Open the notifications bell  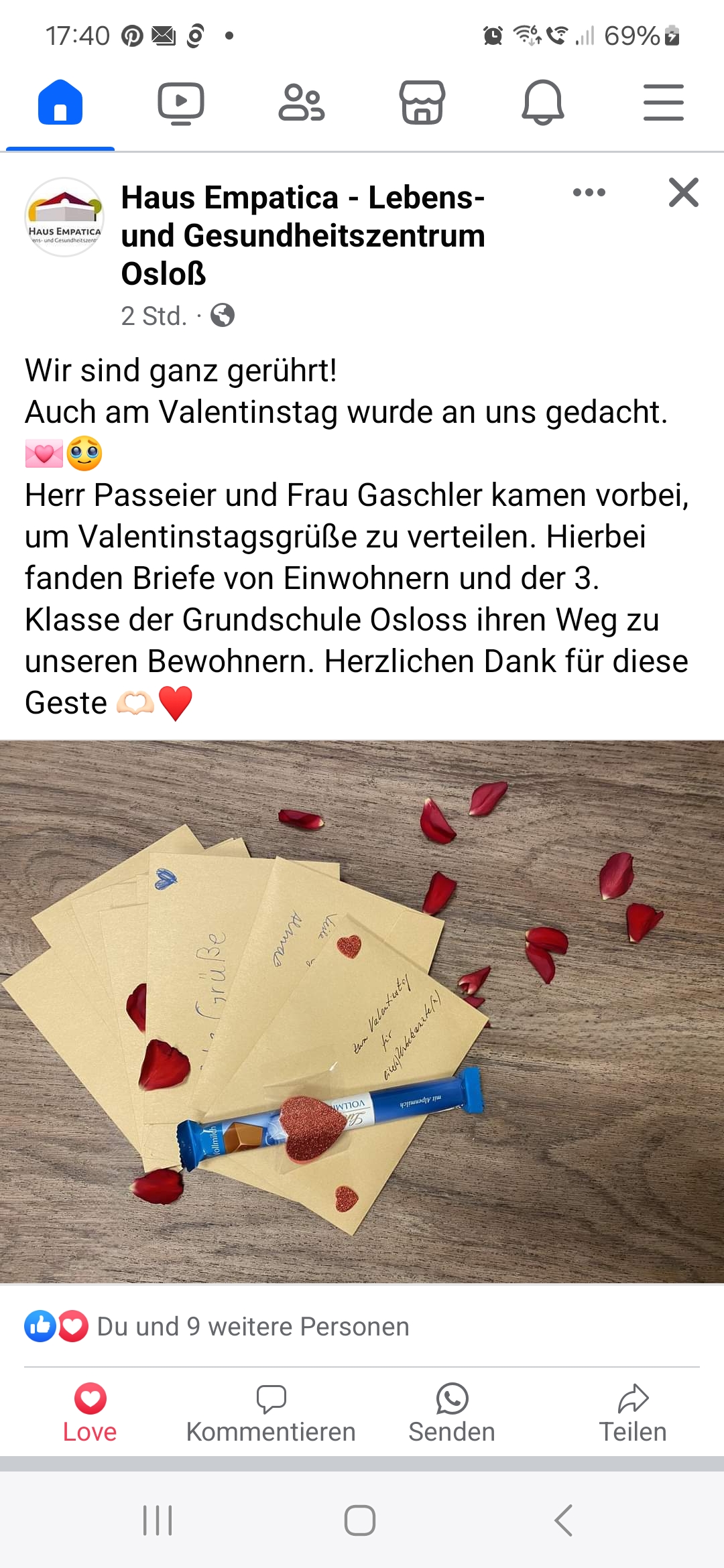[x=543, y=103]
